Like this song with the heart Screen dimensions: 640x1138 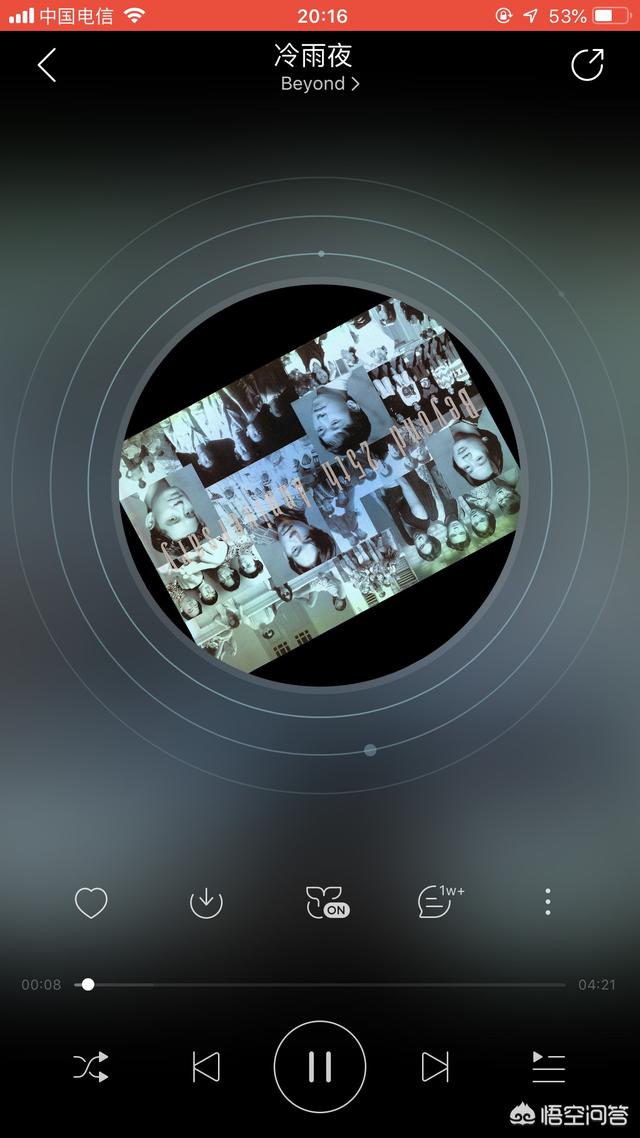(x=91, y=903)
